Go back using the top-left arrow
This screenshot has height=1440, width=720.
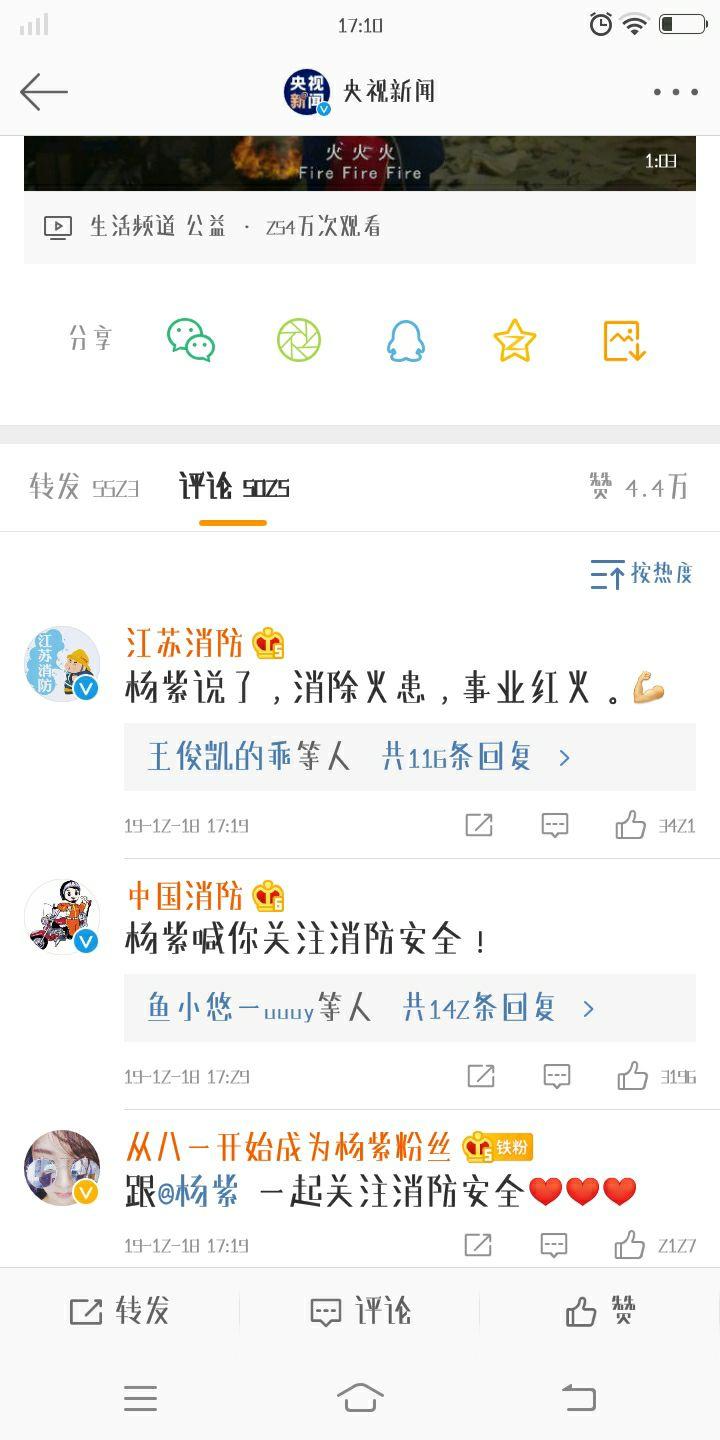point(44,92)
